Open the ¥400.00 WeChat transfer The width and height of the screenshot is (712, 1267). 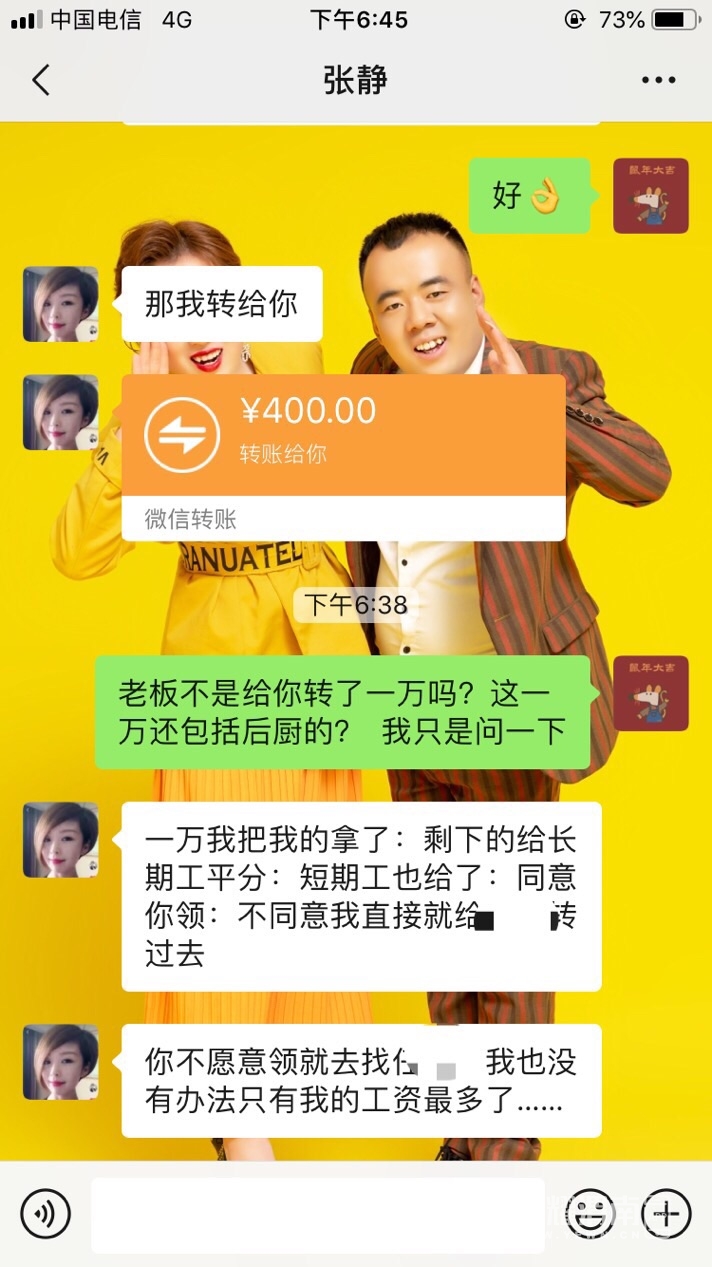coord(343,457)
